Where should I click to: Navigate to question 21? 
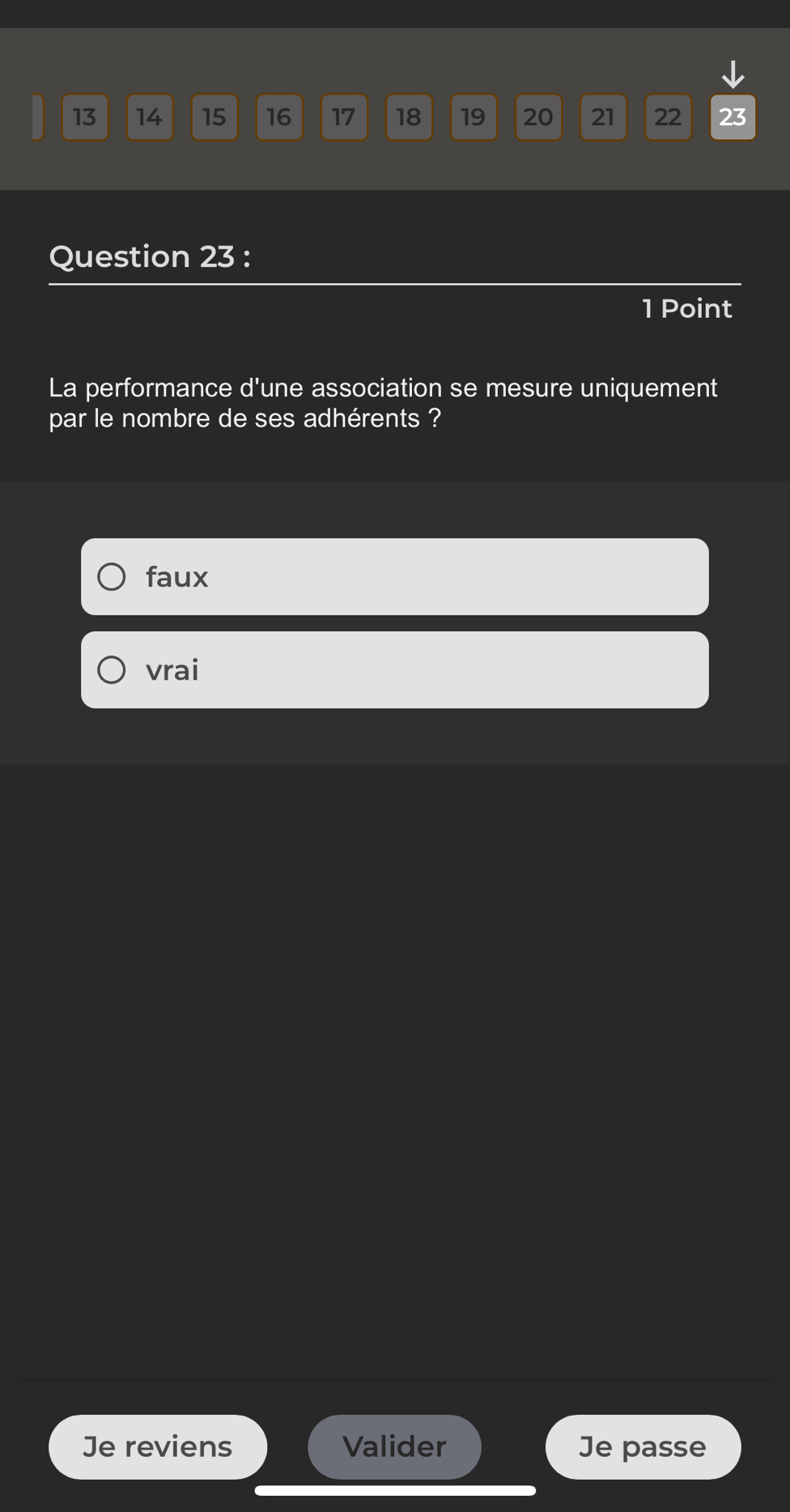click(x=603, y=117)
